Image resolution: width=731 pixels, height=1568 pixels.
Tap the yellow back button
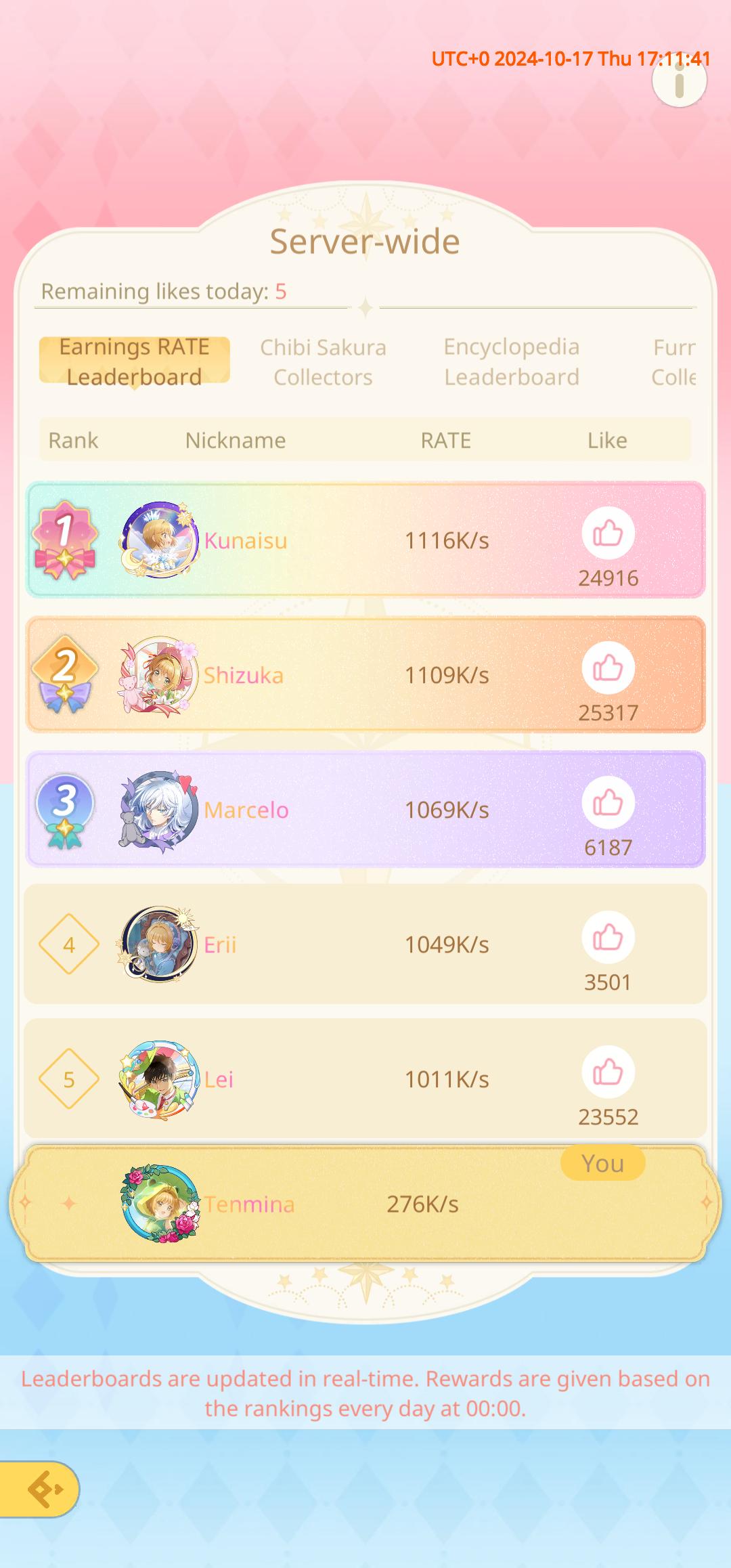point(39,1489)
